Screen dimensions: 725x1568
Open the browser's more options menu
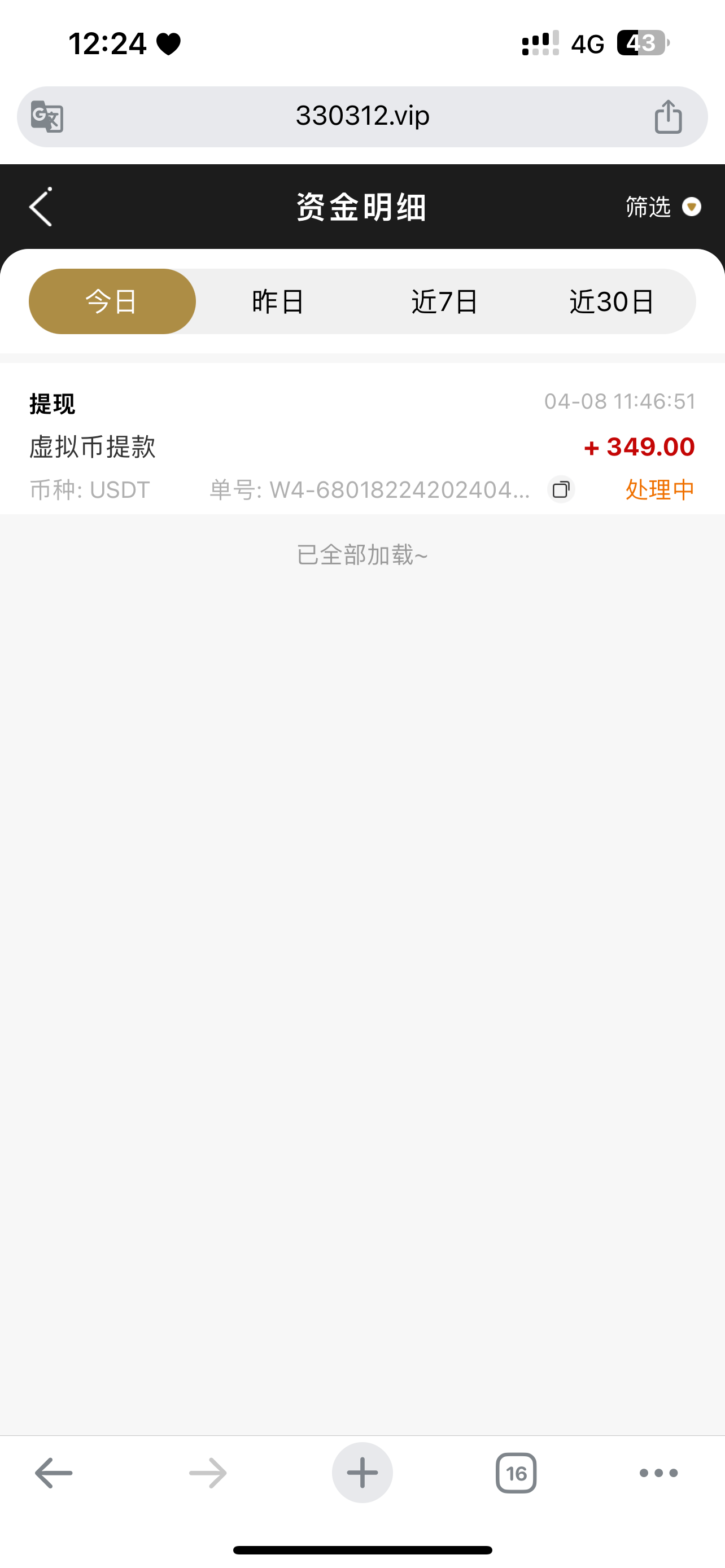pos(658,1473)
